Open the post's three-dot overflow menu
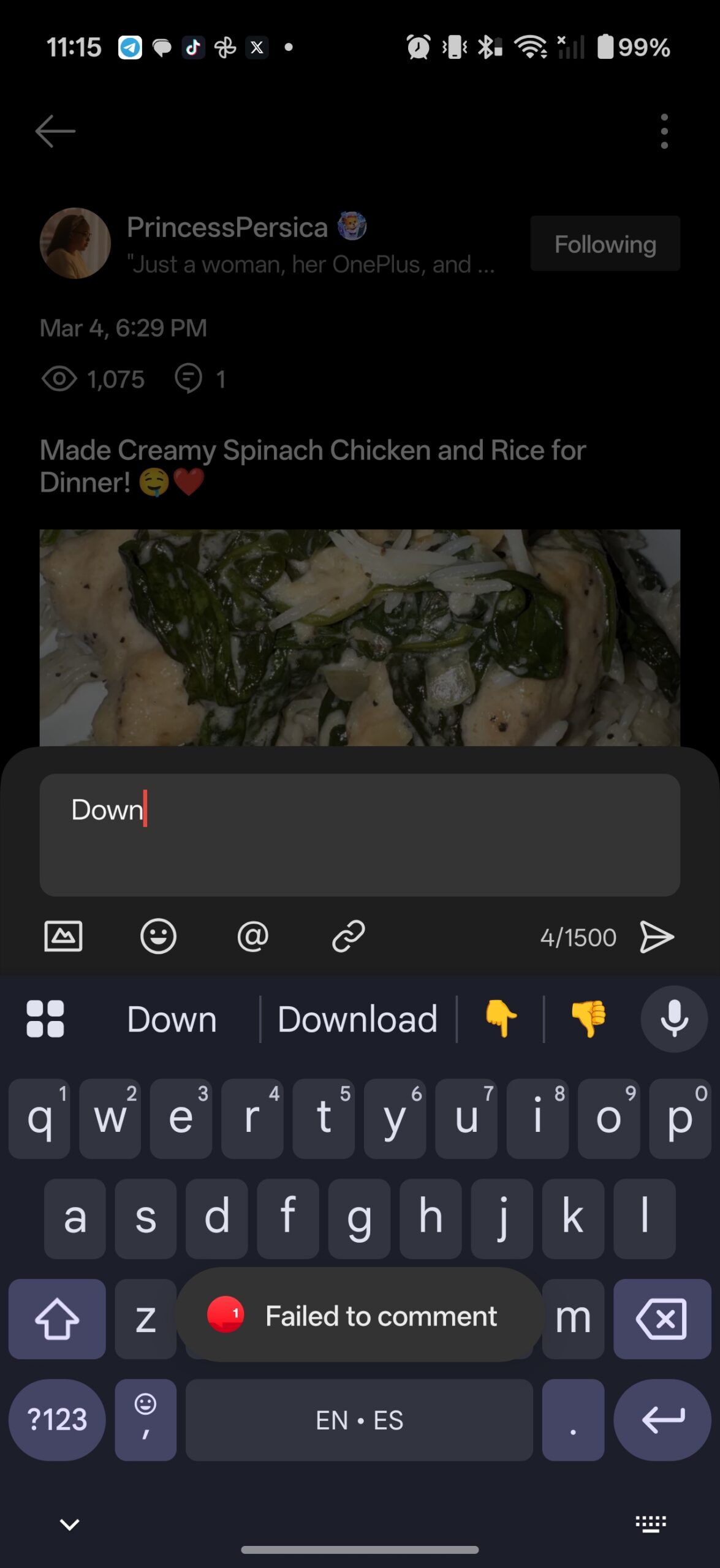 tap(664, 130)
